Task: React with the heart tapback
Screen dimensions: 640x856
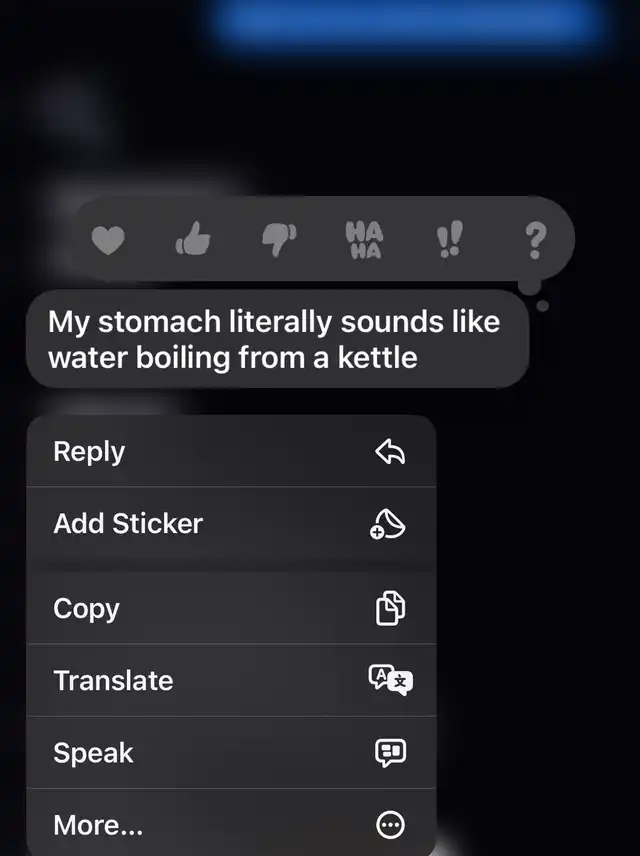Action: [108, 240]
